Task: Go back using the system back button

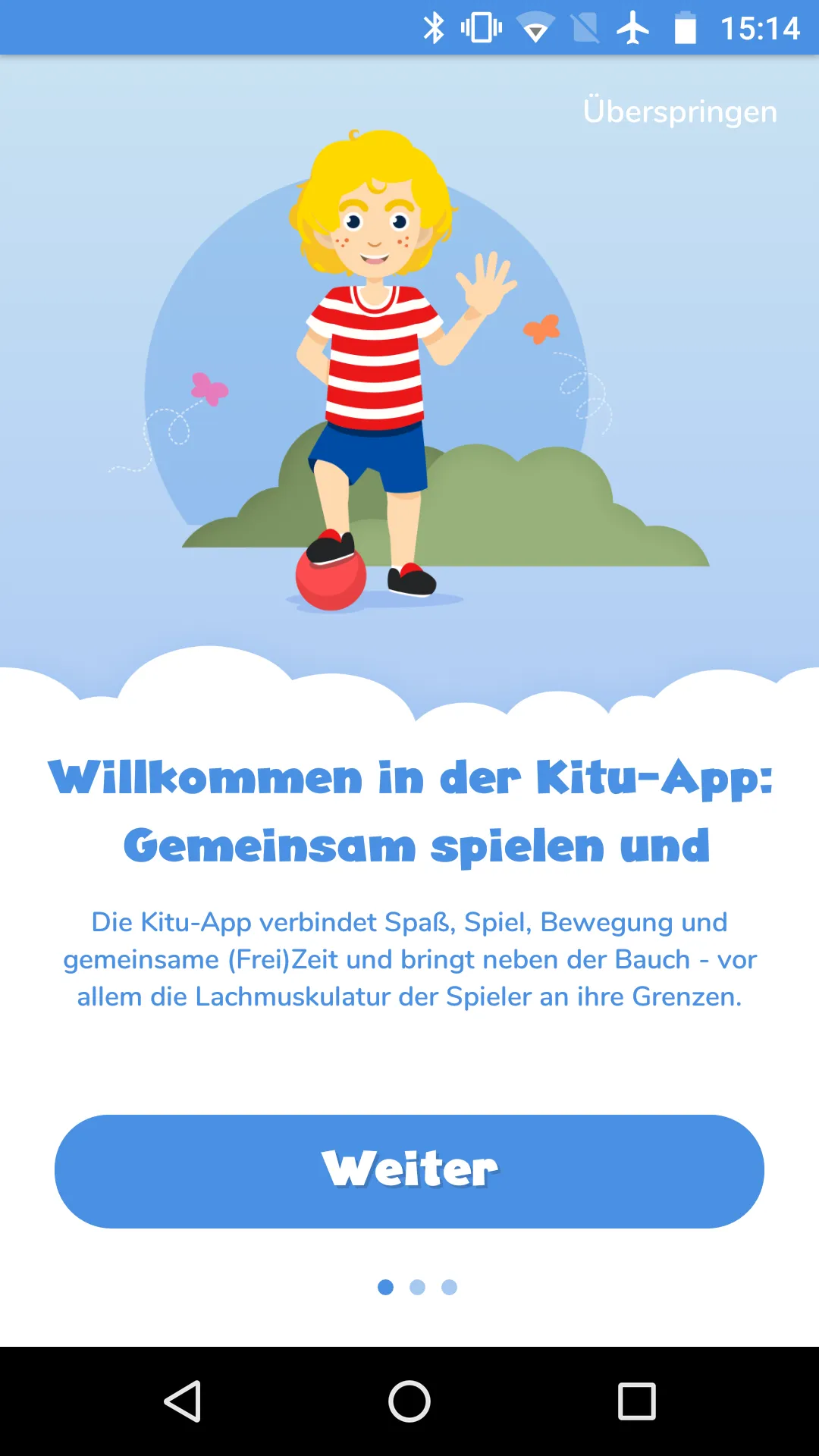Action: 183,1401
